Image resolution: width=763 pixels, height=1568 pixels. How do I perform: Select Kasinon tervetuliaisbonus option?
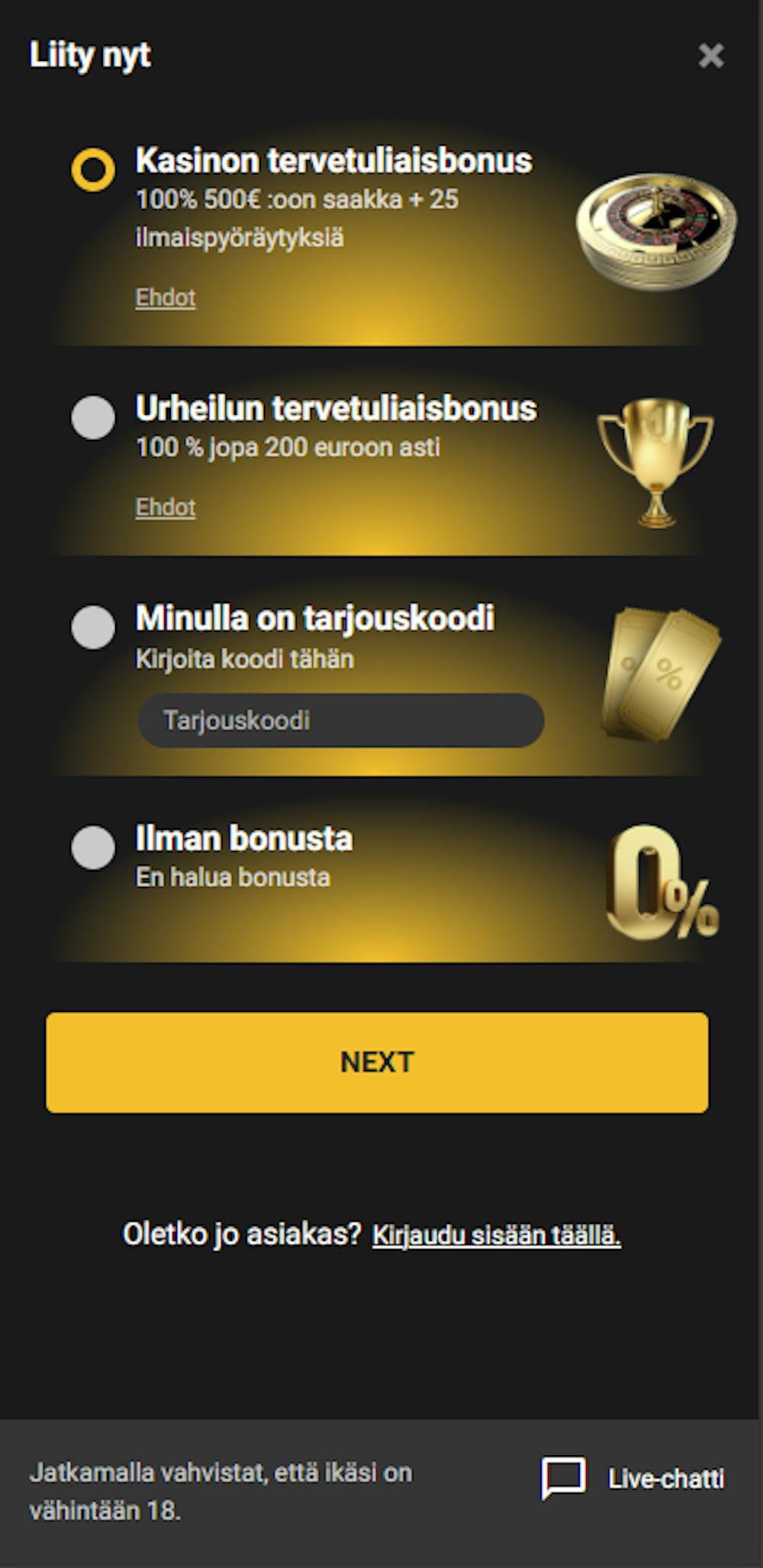point(93,169)
